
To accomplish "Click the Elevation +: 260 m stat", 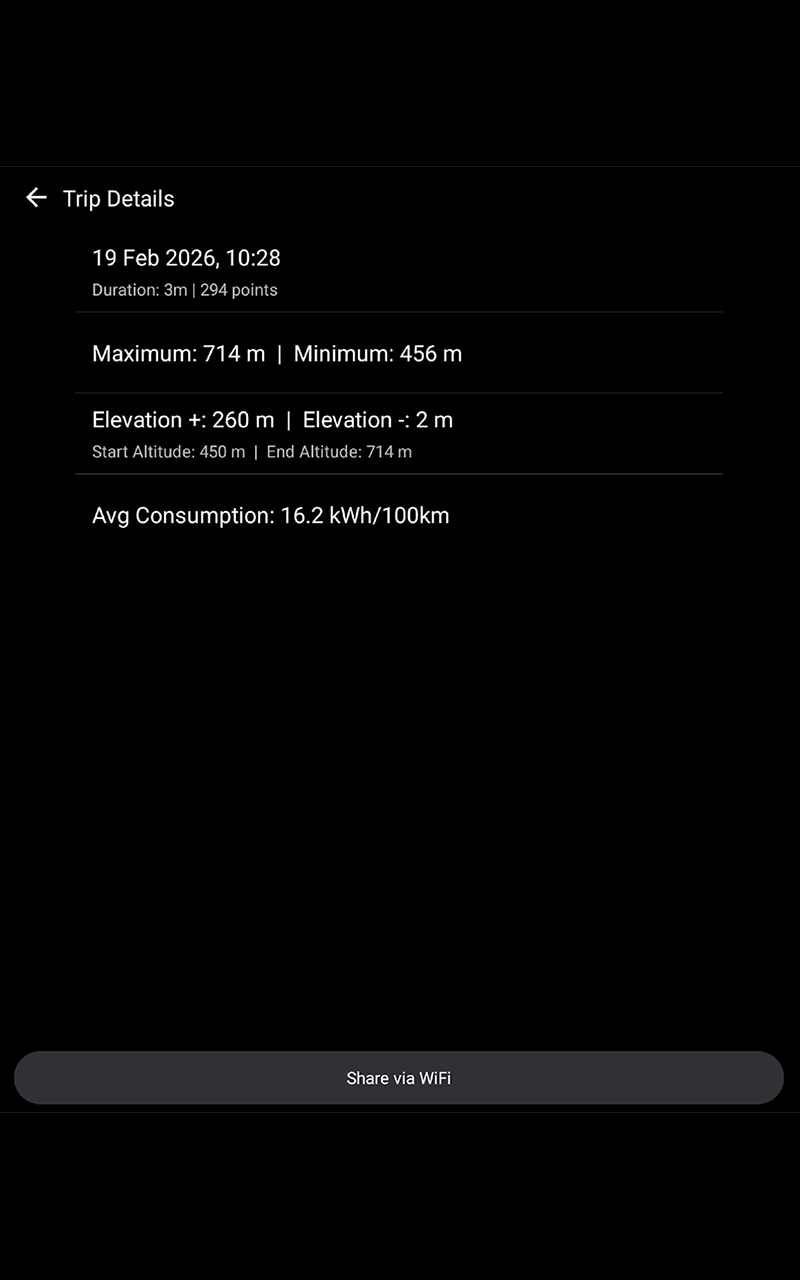I will 183,420.
